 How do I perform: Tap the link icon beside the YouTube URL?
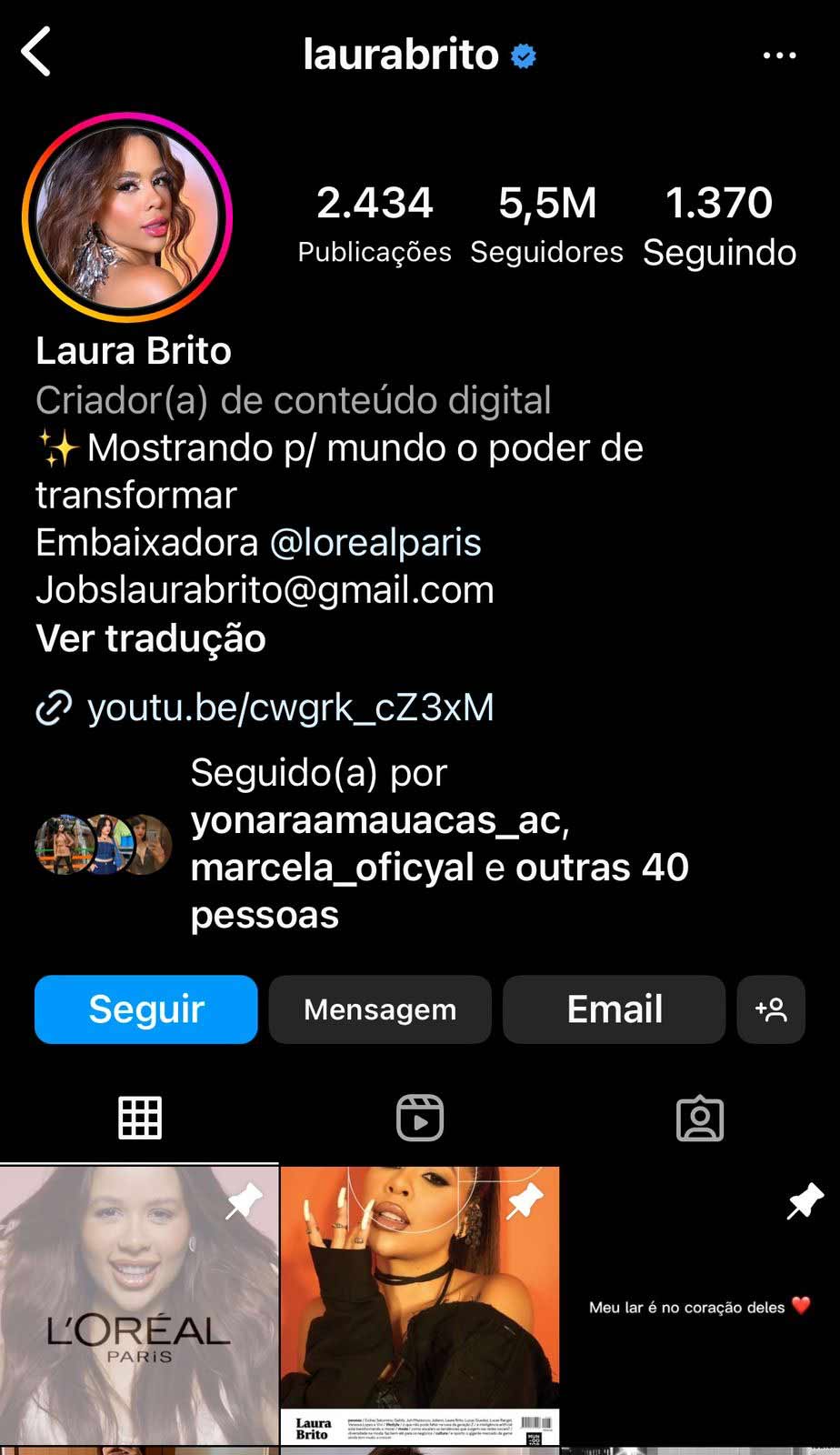[x=56, y=707]
